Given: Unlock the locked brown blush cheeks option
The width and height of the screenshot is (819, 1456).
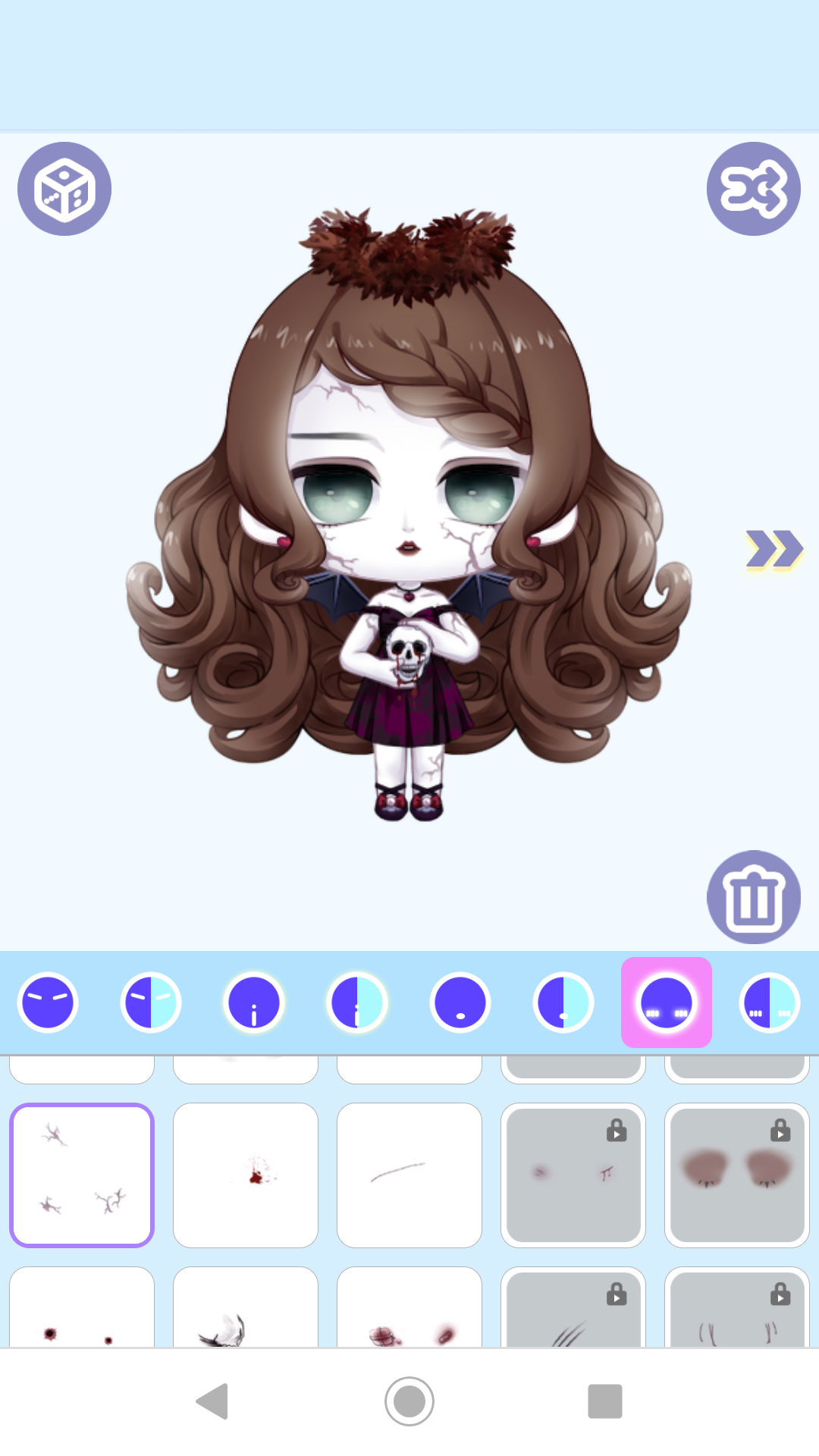Looking at the screenshot, I should 737,1175.
